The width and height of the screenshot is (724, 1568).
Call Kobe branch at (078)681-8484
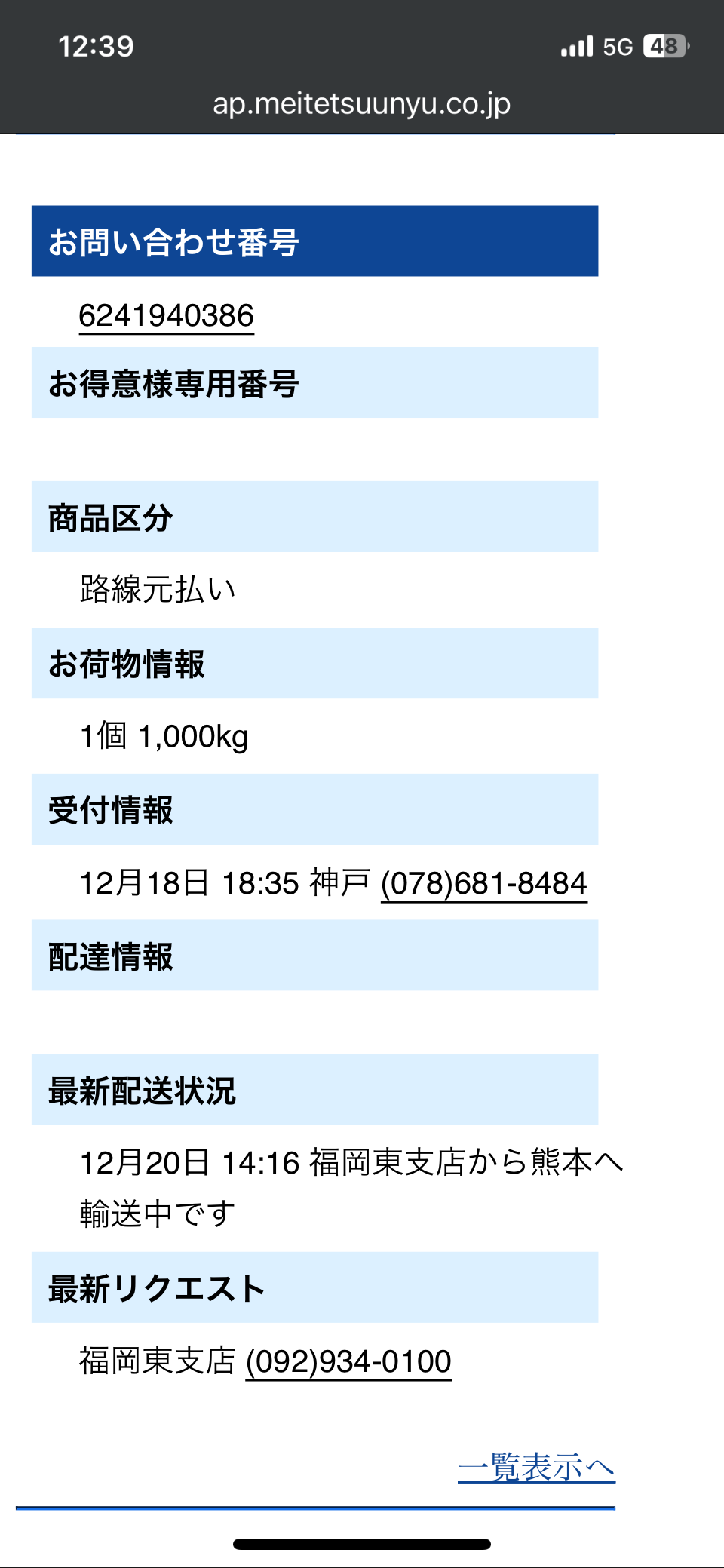(483, 883)
